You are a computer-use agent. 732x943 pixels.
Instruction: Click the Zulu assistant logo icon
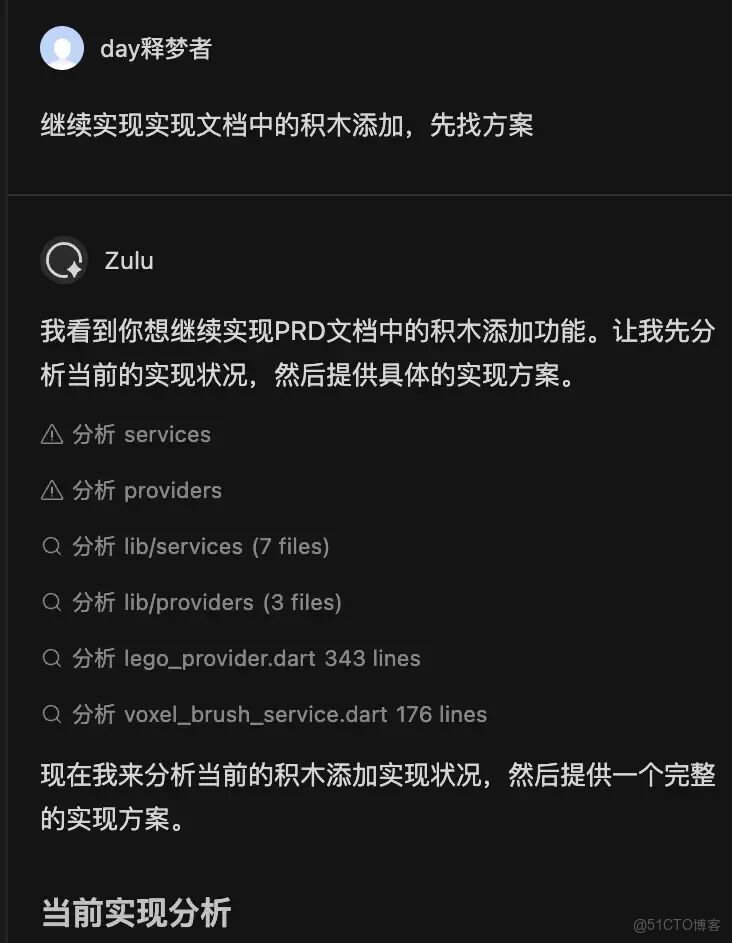[62, 261]
